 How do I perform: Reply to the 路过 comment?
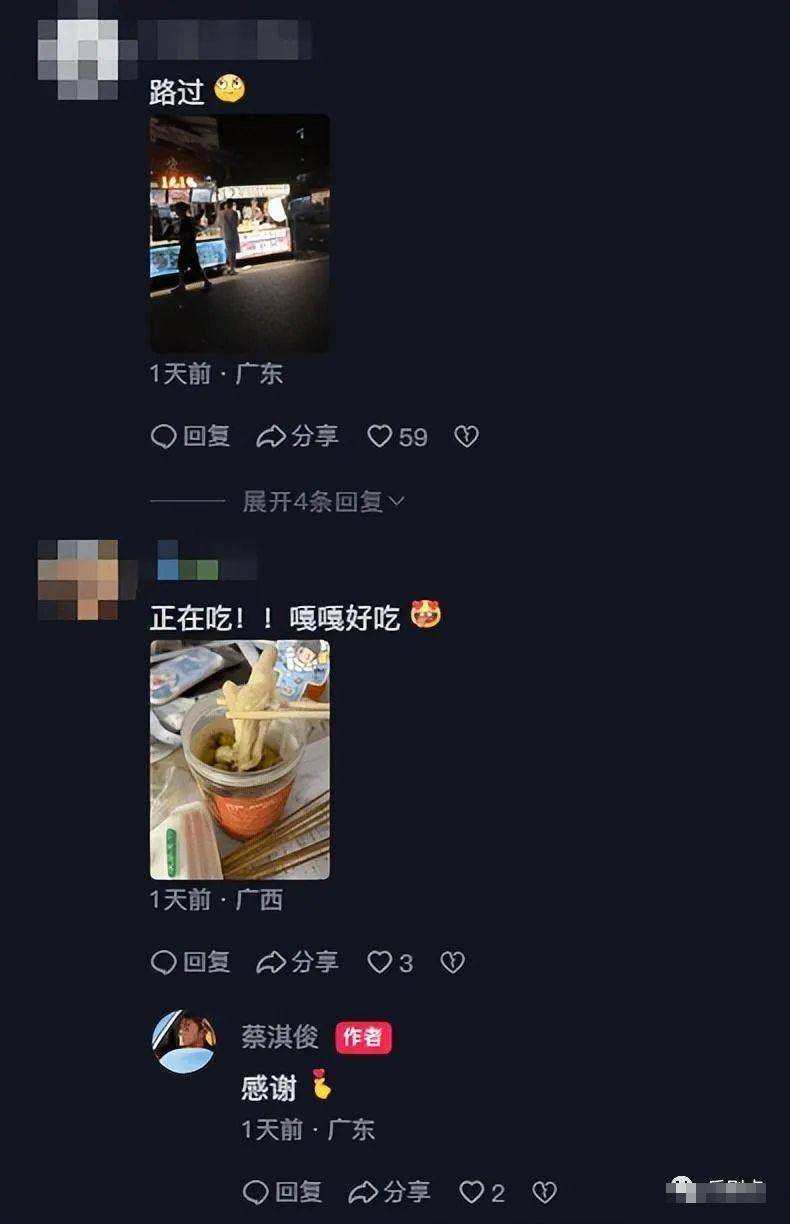pyautogui.click(x=191, y=437)
